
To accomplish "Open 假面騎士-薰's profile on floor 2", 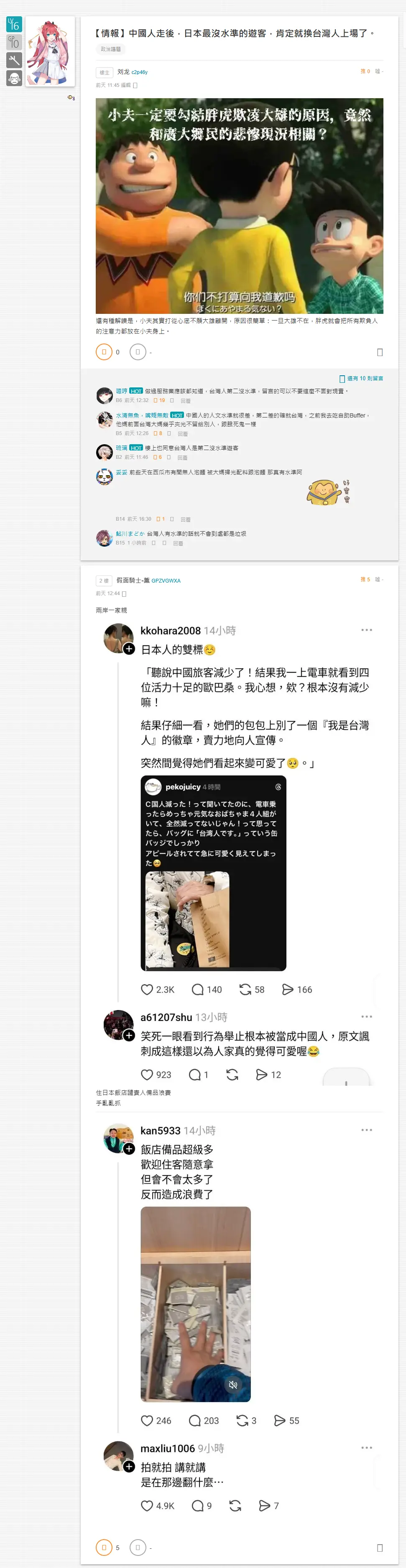I will tap(133, 580).
